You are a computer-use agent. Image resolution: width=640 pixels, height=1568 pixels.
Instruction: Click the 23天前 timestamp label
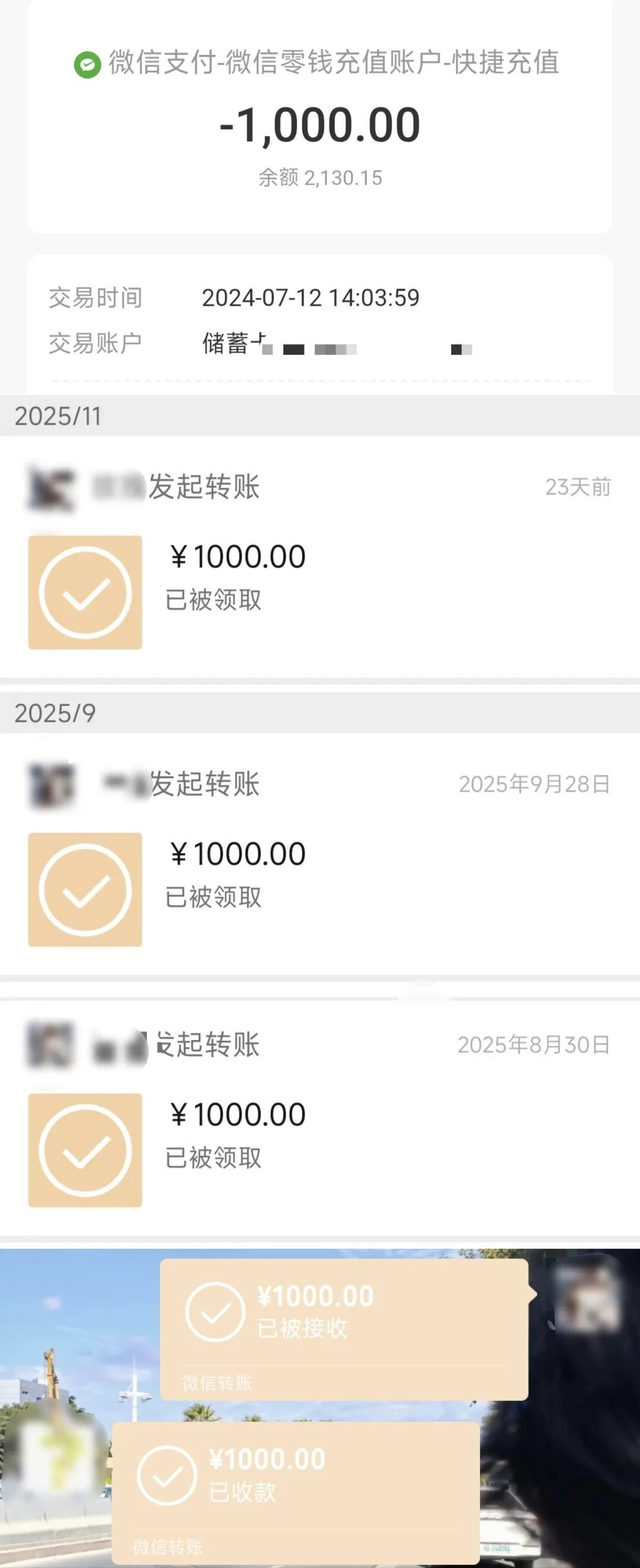(x=578, y=487)
